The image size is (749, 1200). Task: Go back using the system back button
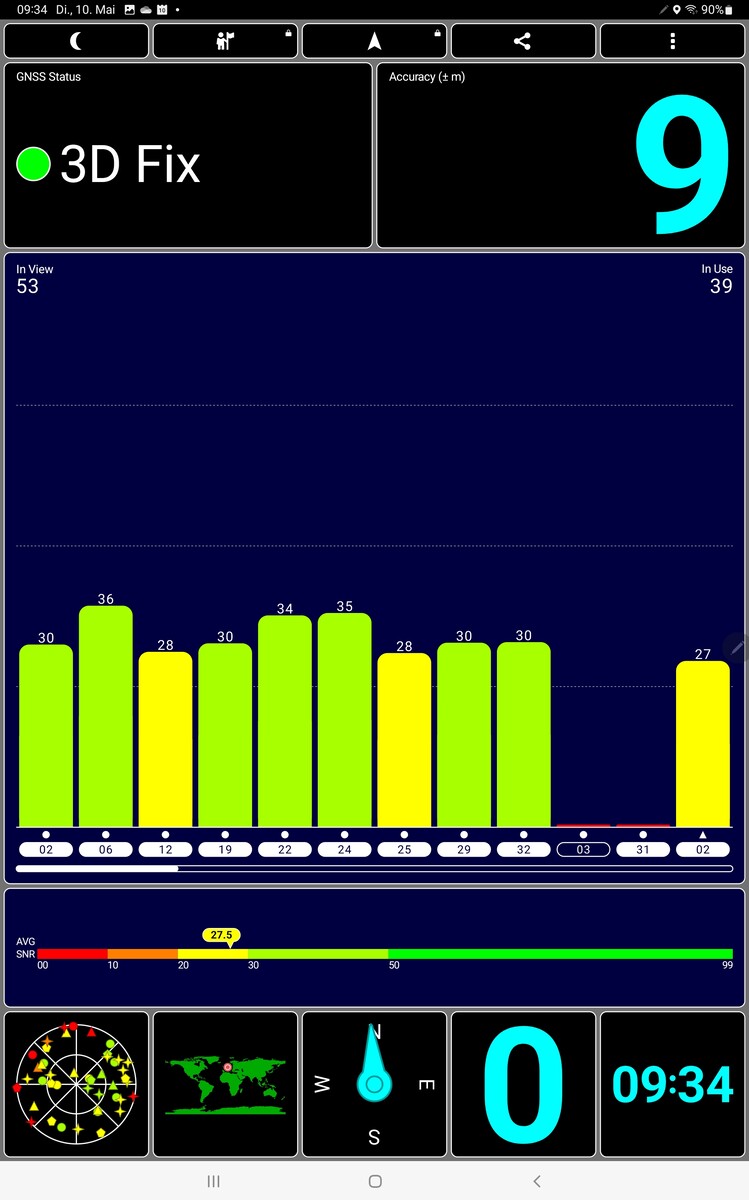536,1181
